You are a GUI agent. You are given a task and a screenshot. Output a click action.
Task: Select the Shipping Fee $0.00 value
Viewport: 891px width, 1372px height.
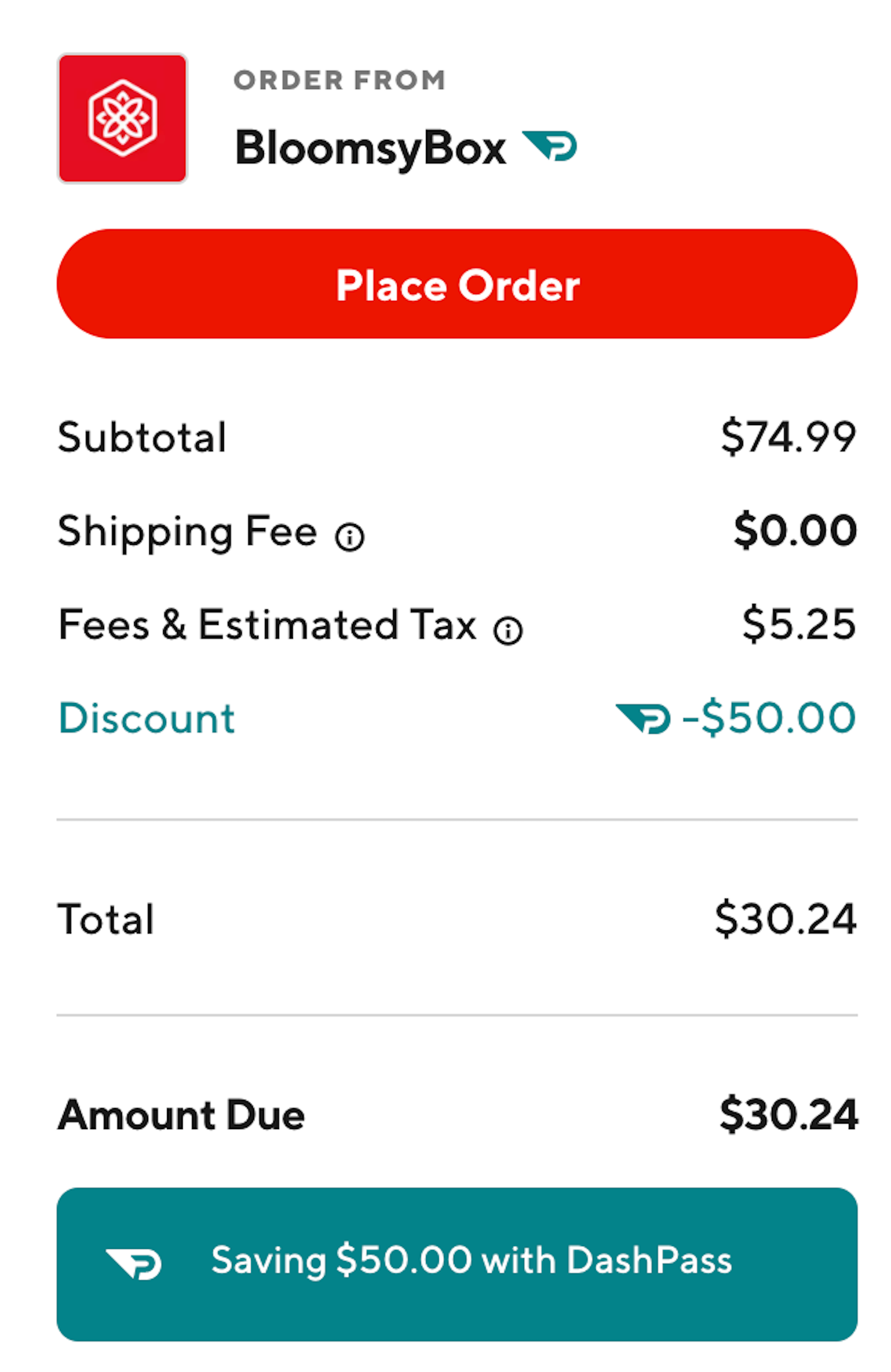[x=794, y=530]
